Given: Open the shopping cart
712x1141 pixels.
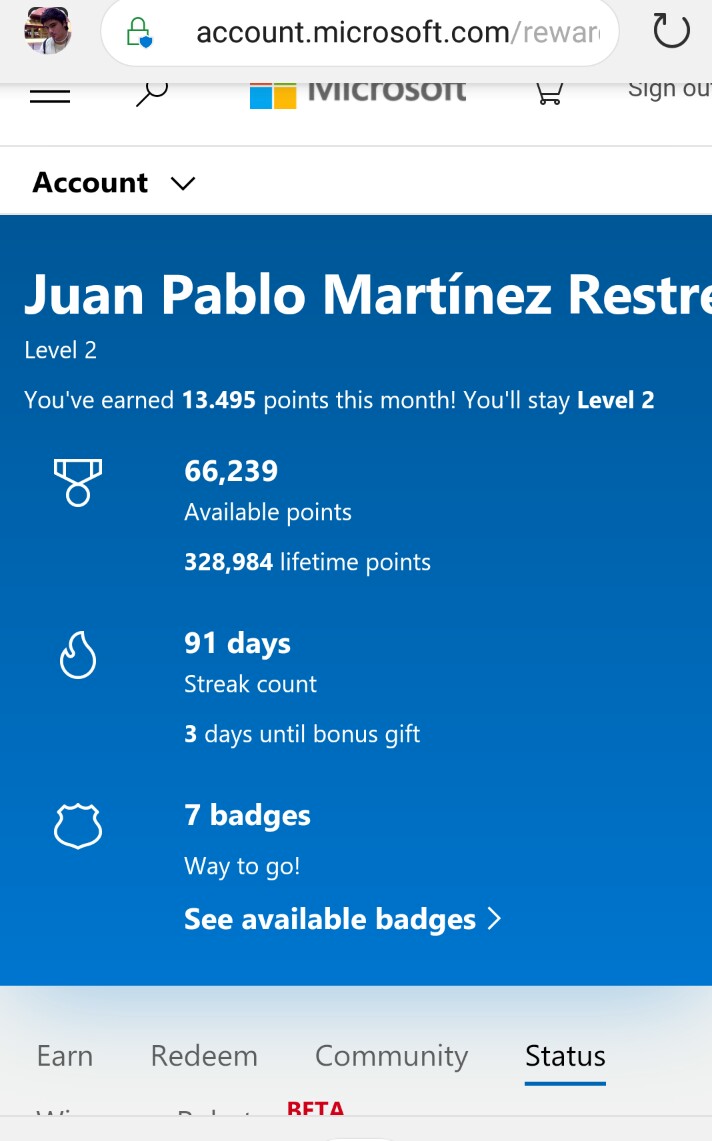Looking at the screenshot, I should [x=549, y=94].
